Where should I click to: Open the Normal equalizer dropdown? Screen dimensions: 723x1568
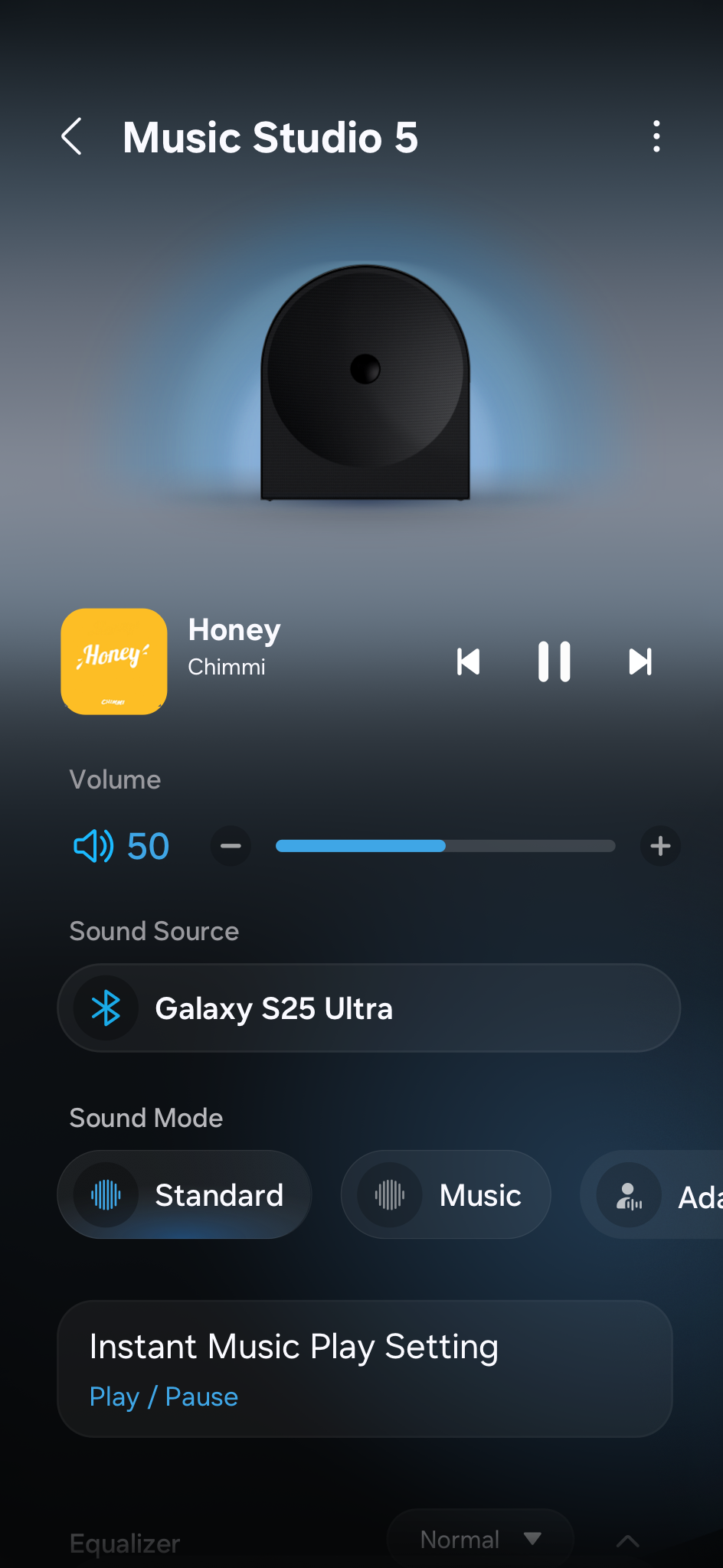(x=480, y=1539)
